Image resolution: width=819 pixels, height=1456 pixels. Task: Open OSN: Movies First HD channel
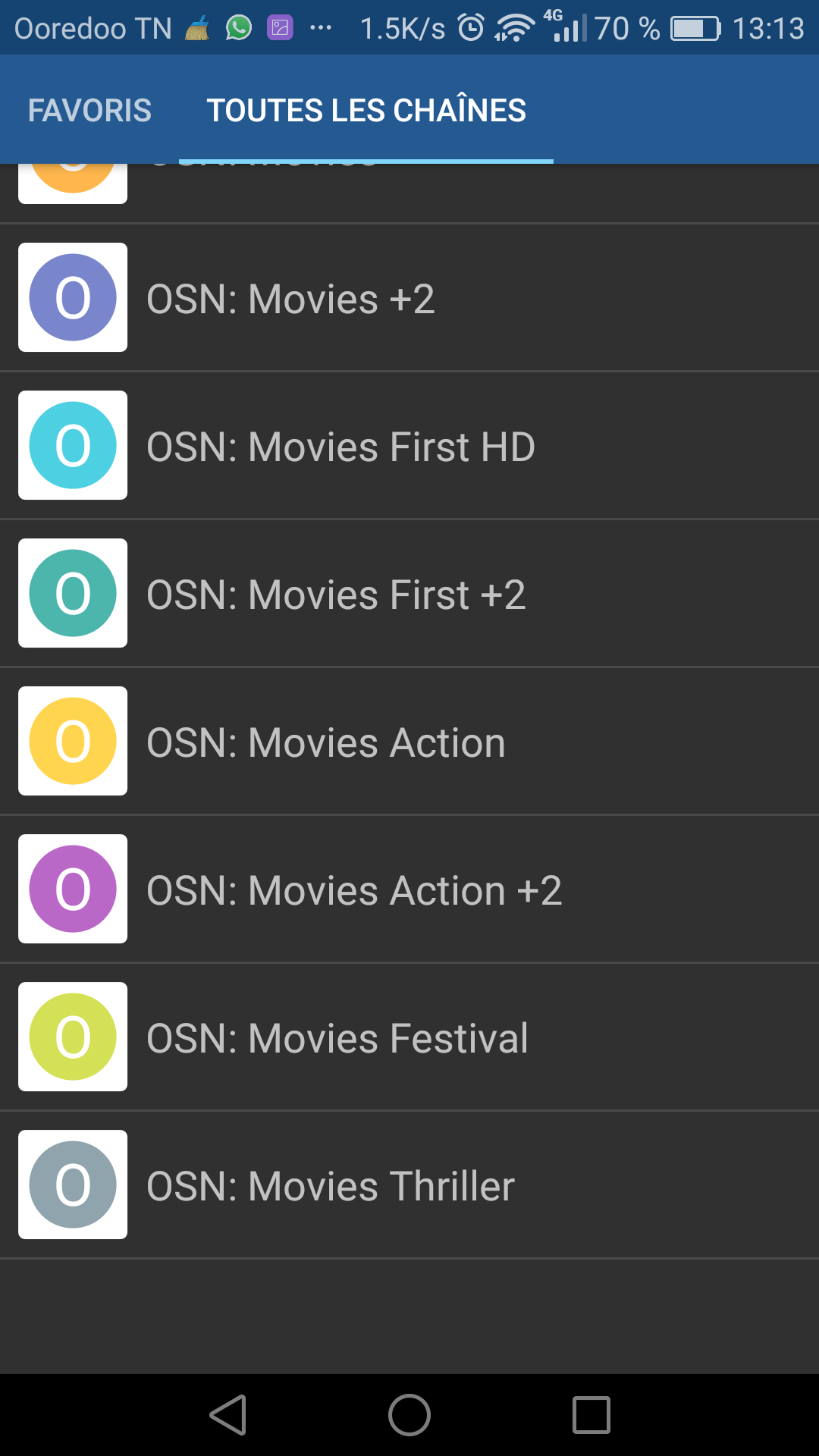point(409,445)
